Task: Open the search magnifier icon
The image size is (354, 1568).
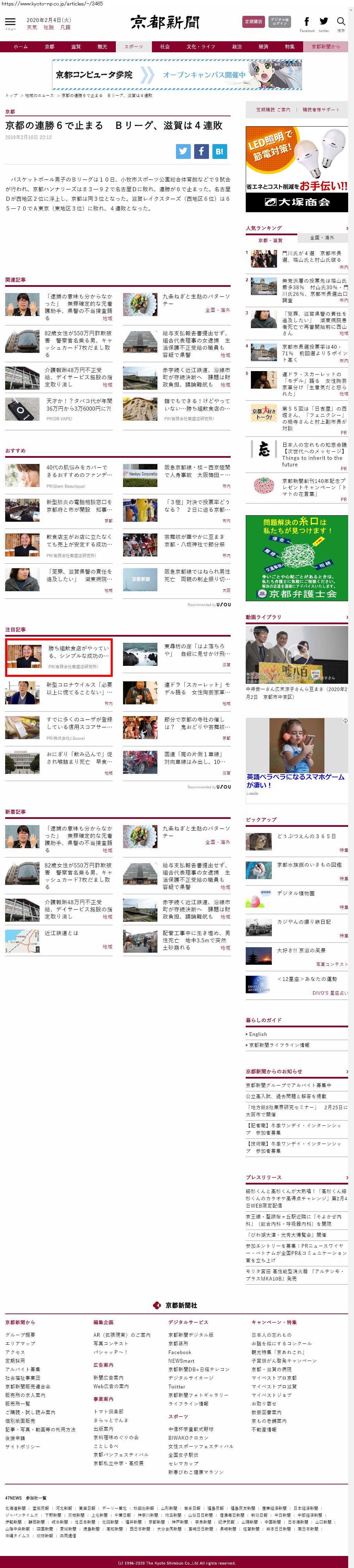Action: coord(341,22)
